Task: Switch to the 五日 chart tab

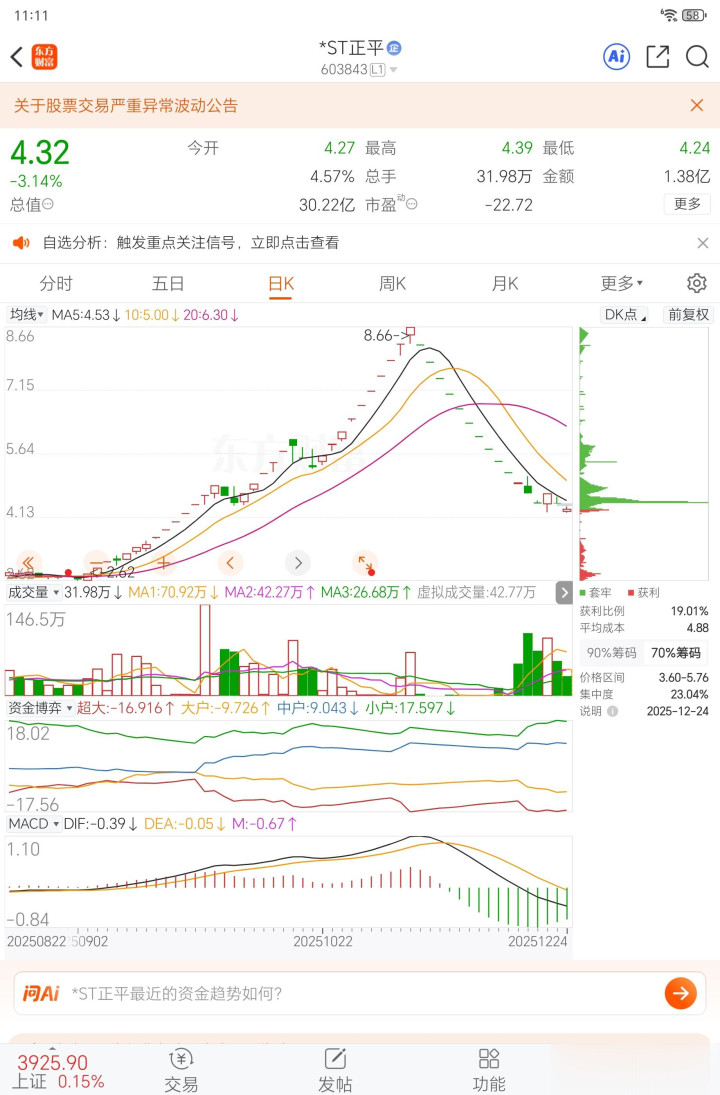Action: click(x=168, y=283)
